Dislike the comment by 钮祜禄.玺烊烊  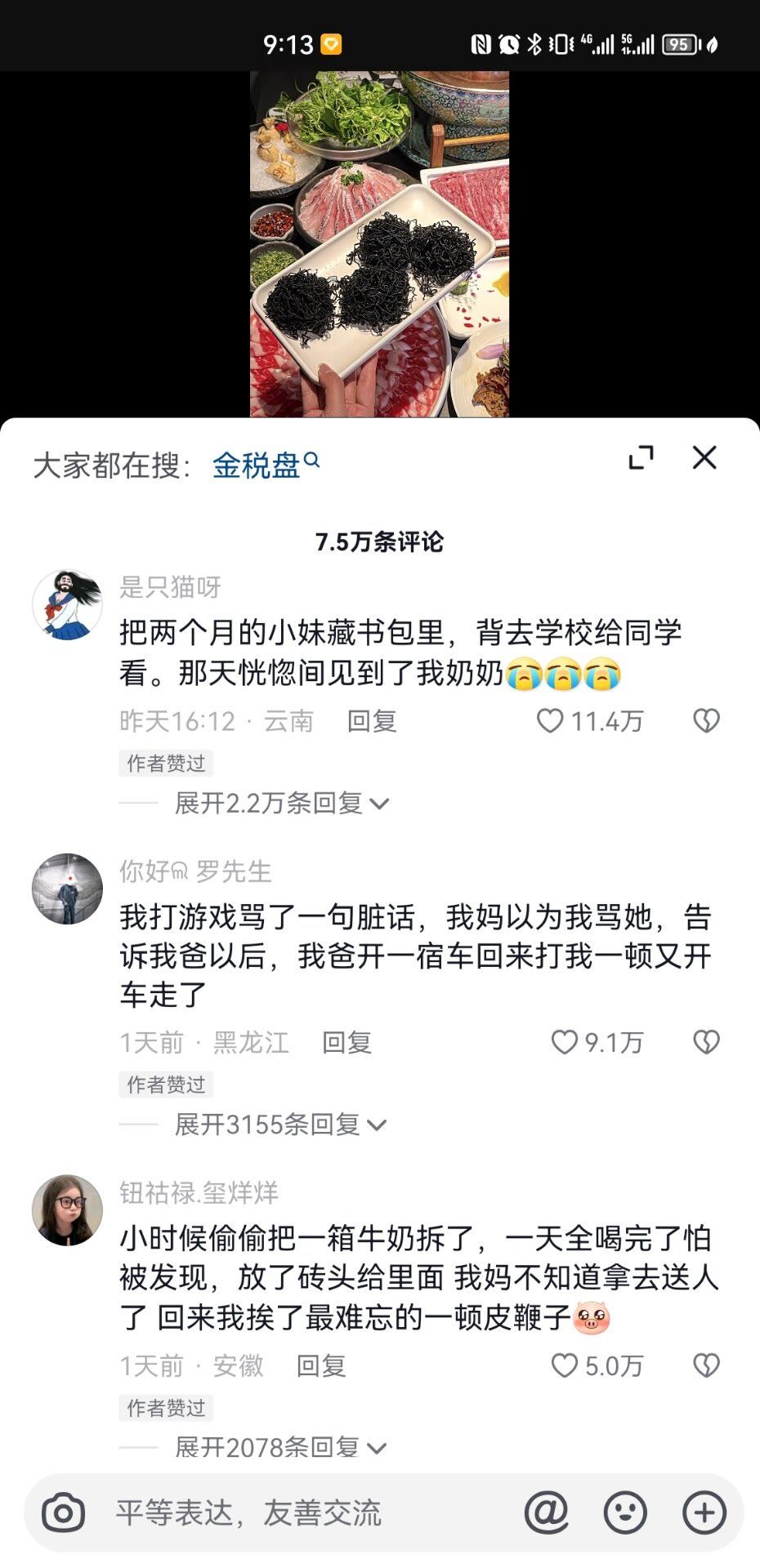706,1365
